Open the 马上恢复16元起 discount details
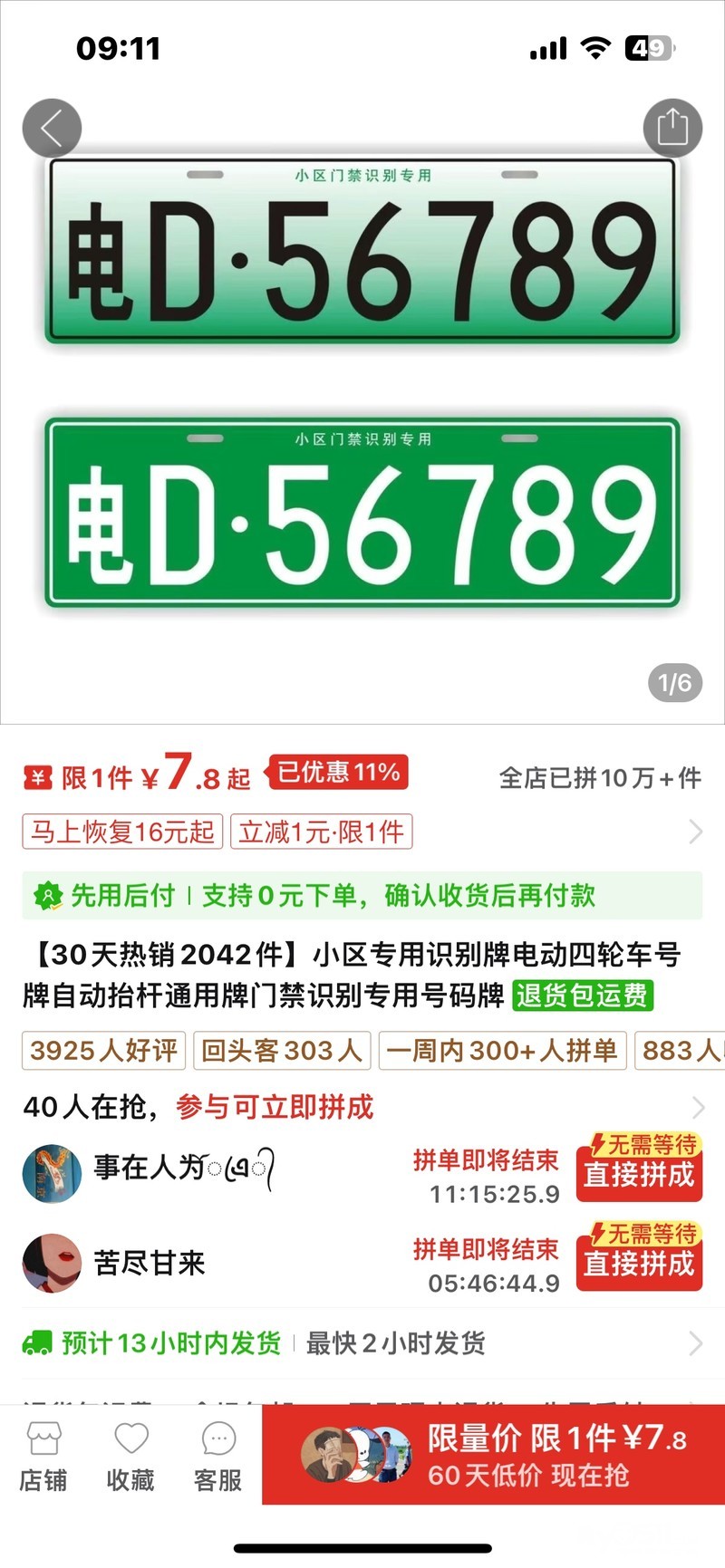 (x=122, y=832)
